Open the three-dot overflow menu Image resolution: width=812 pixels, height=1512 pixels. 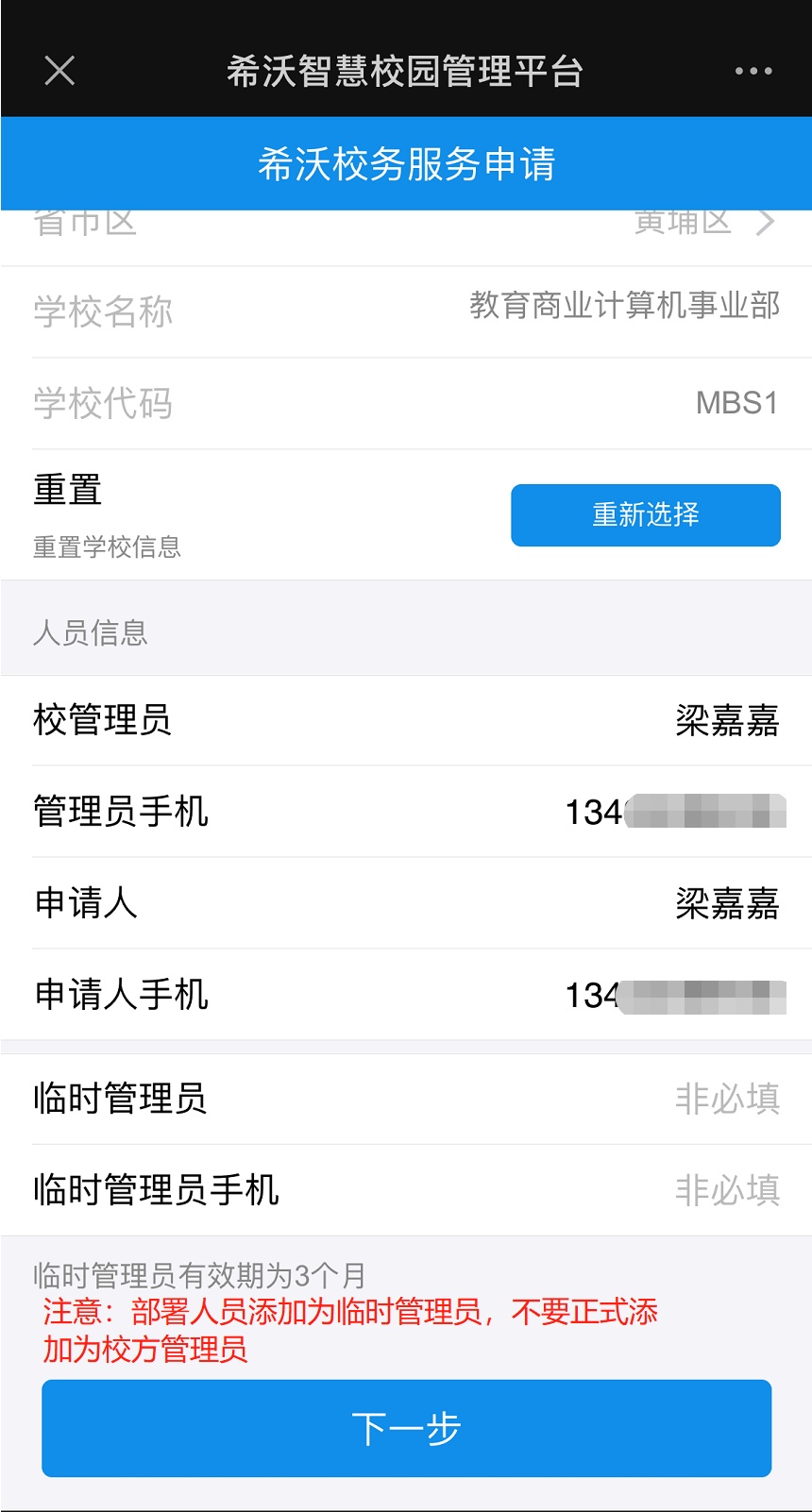[x=753, y=71]
